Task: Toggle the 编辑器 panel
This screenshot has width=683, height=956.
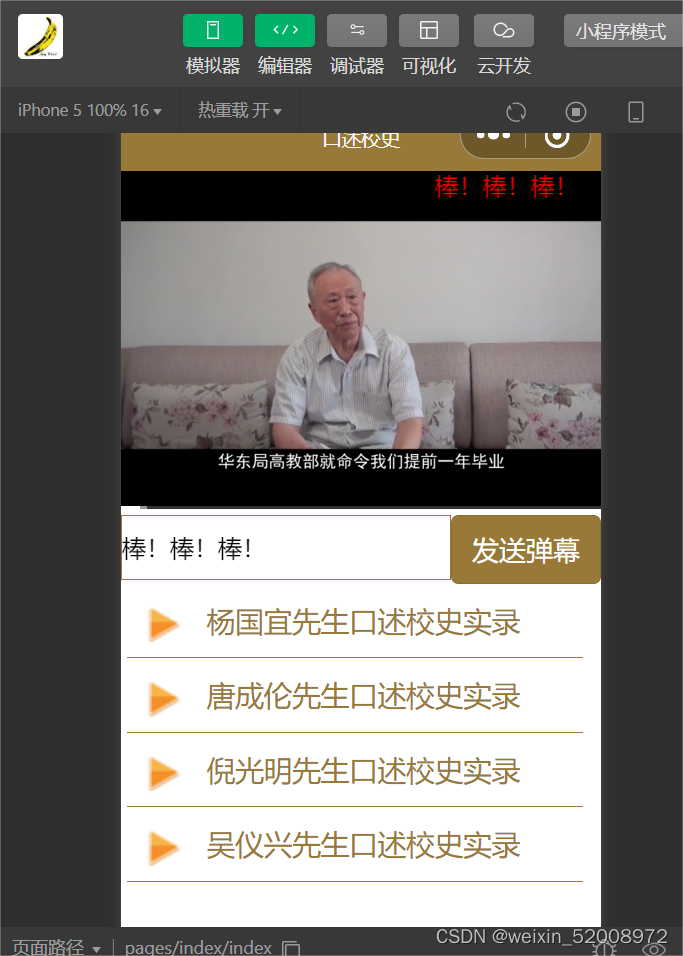Action: click(x=284, y=31)
